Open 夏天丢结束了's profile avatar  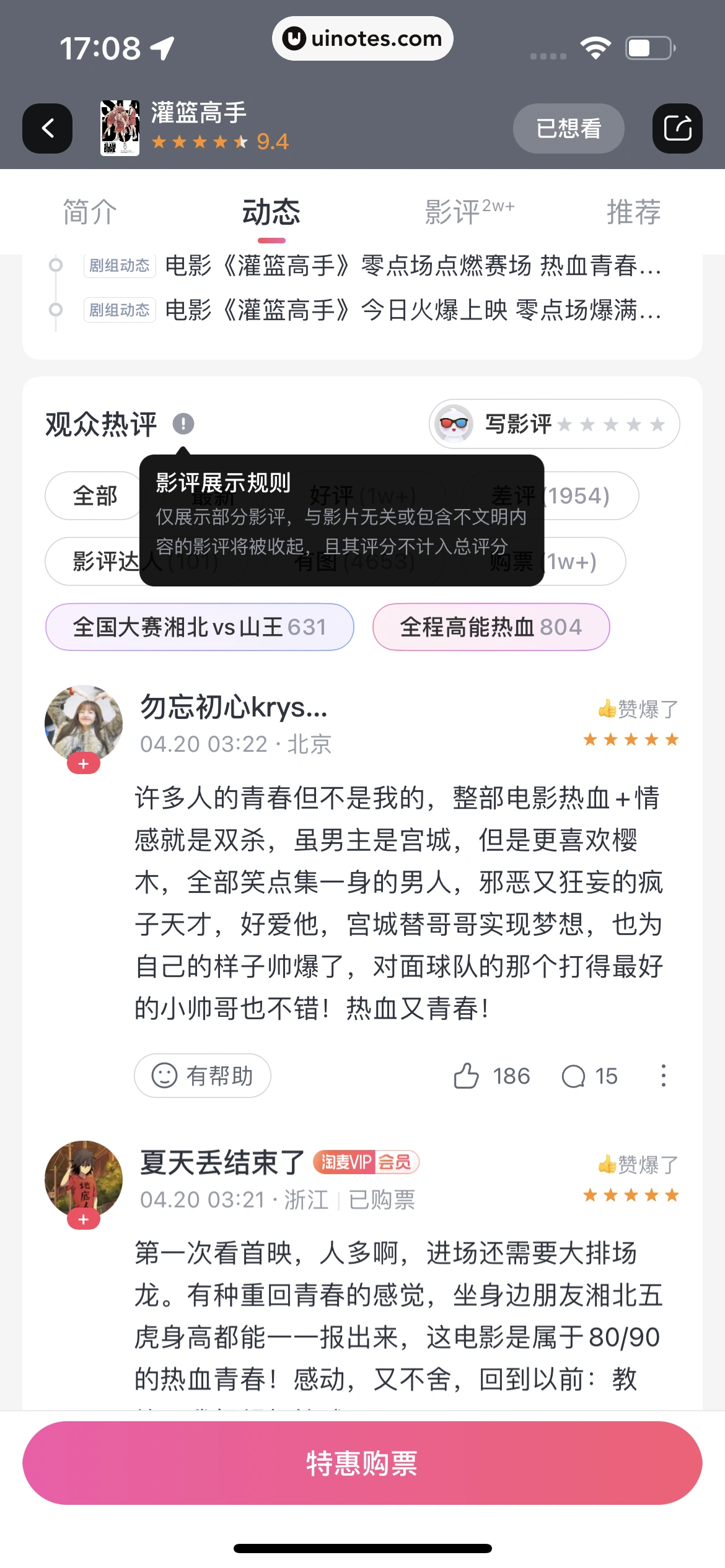click(84, 1178)
